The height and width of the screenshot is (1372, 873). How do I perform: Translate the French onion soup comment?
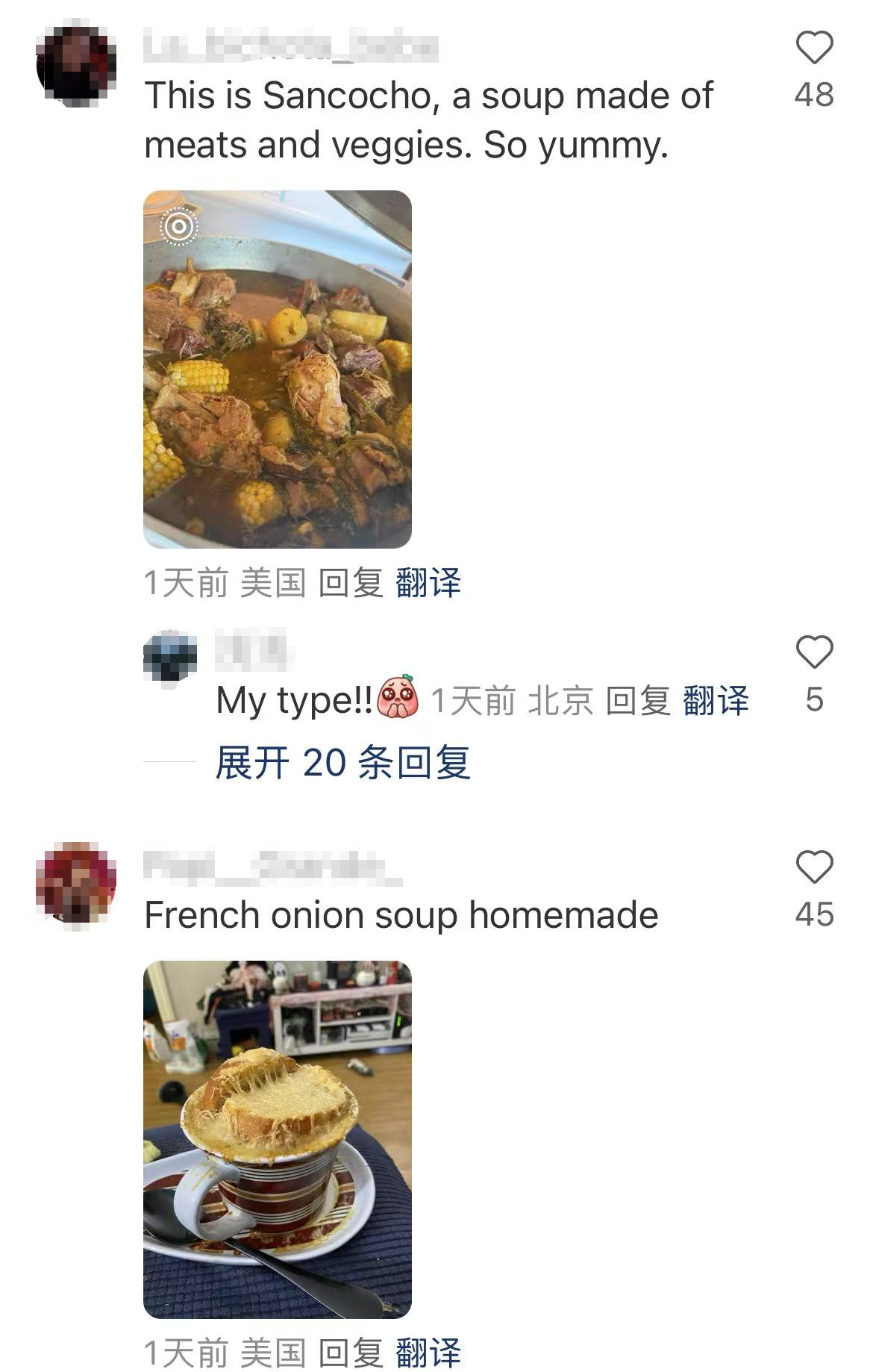click(x=428, y=1352)
